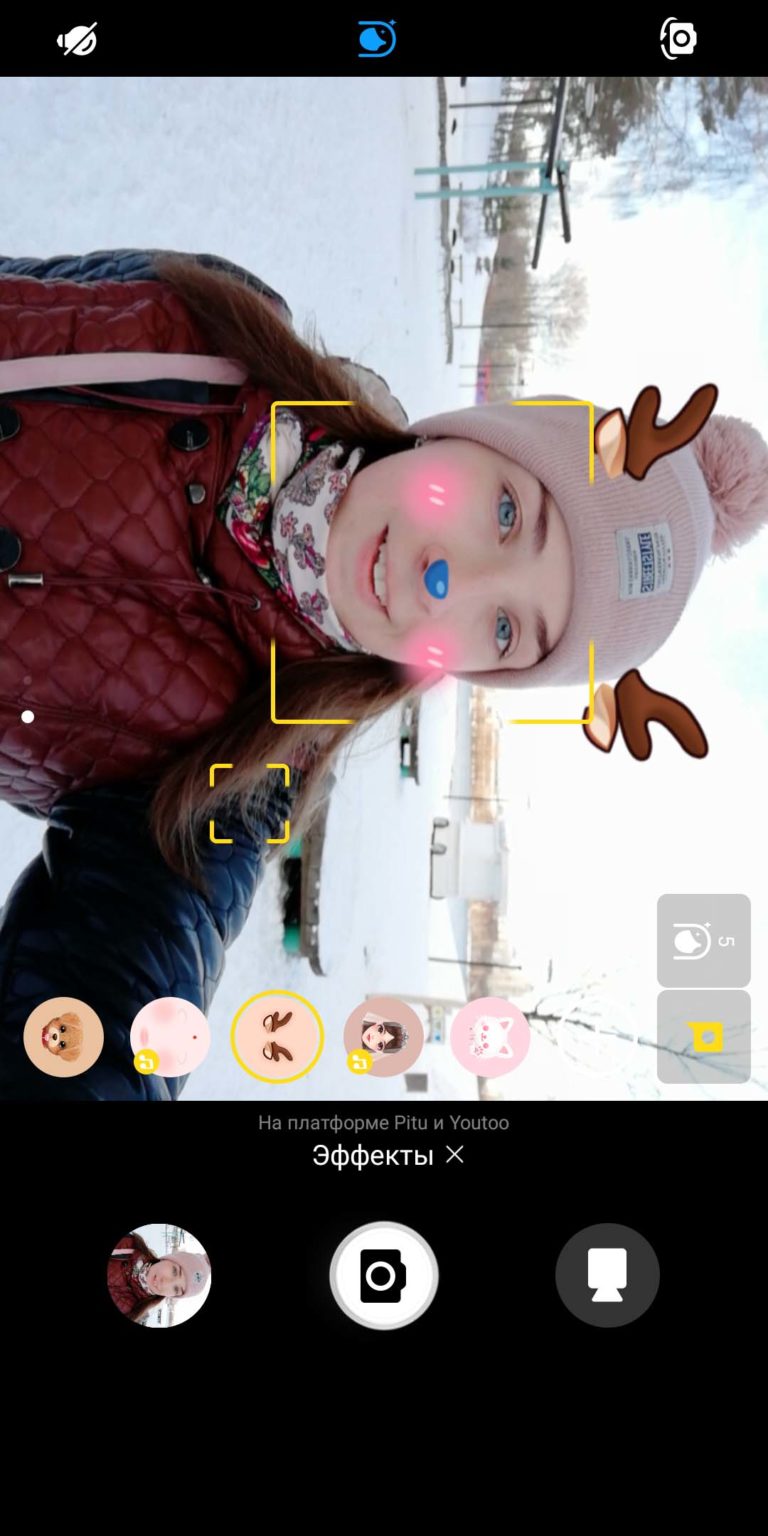Image resolution: width=768 pixels, height=1536 pixels.
Task: Select the pink pig effect
Action: [170, 1037]
